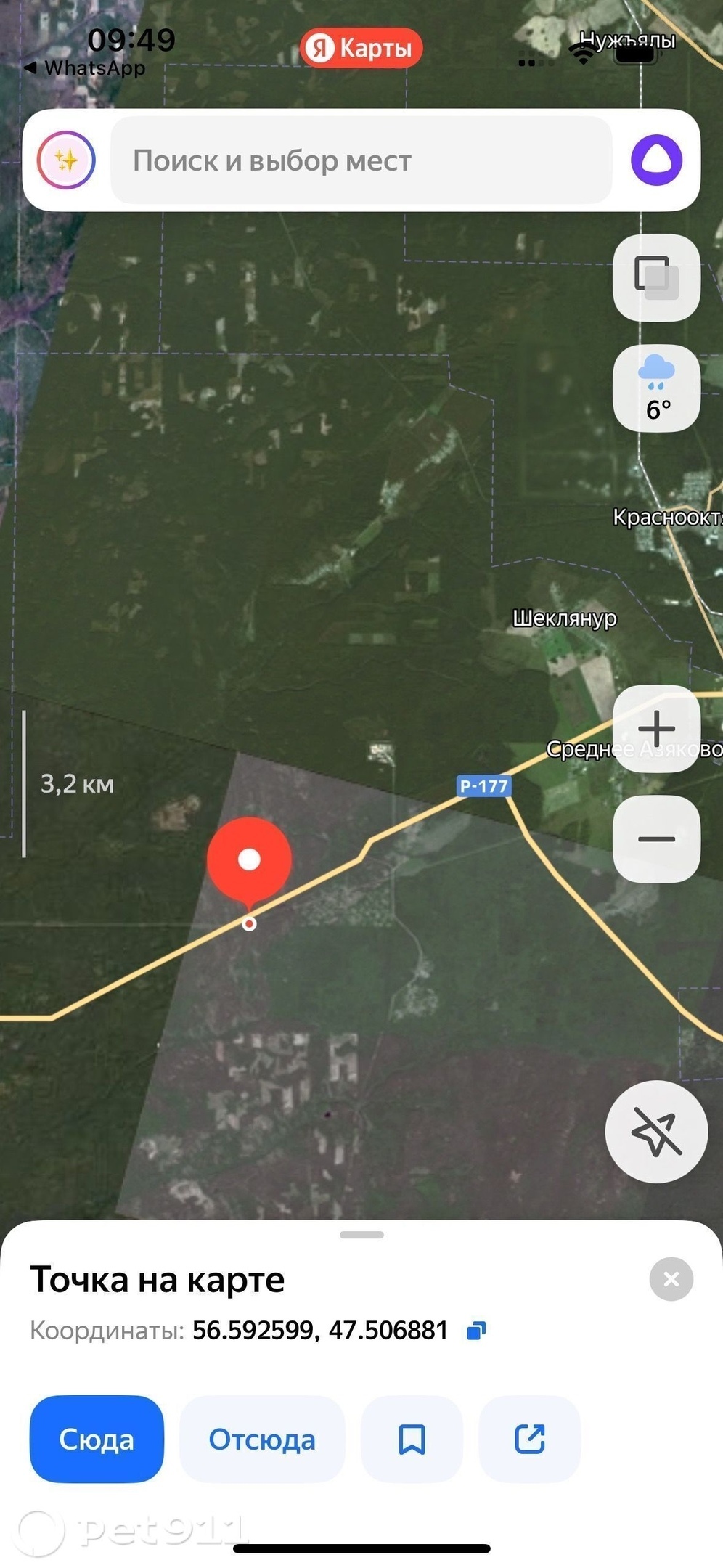Copy coordinates using the copy icon
Screen dimensions: 723x1568
pos(477,1328)
